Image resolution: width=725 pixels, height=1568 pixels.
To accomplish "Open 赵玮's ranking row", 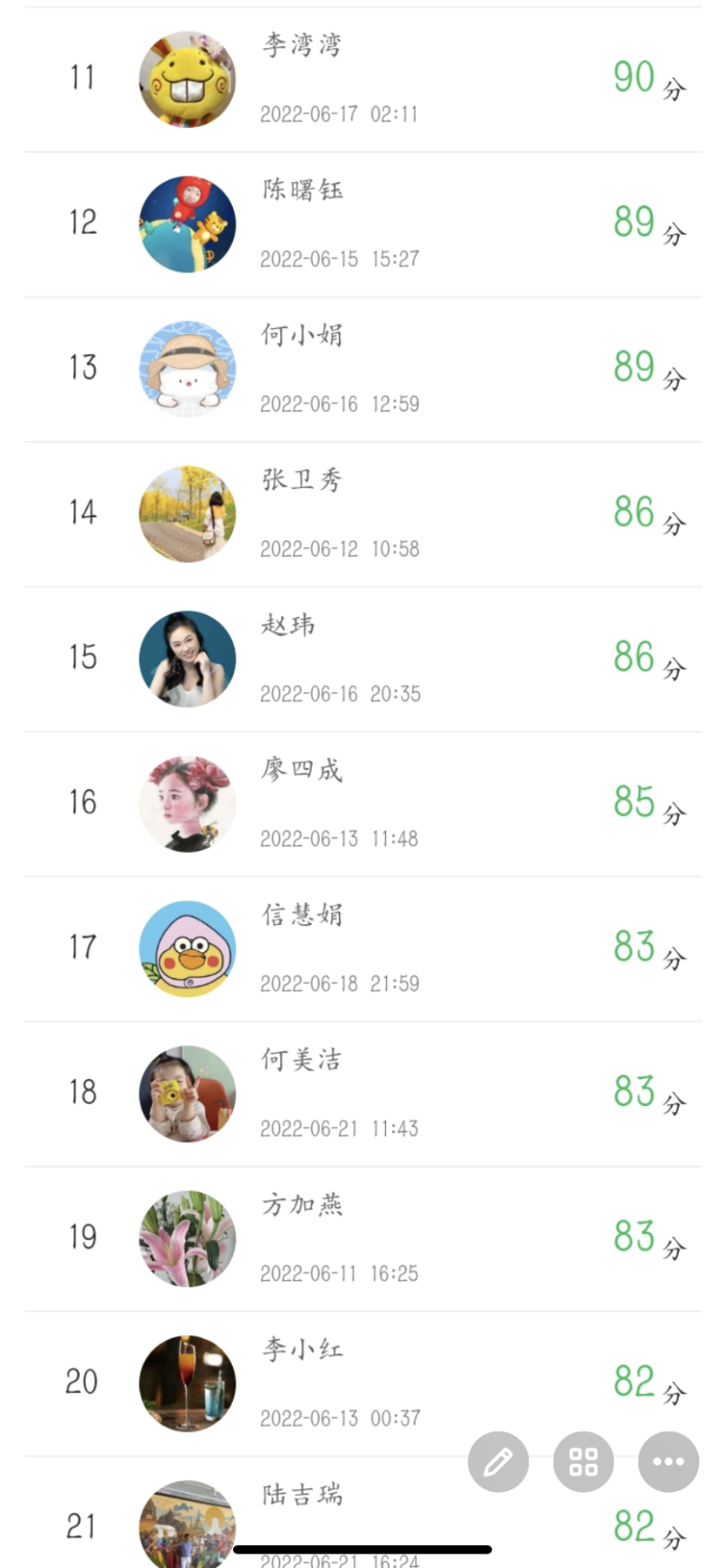I will pyautogui.click(x=362, y=659).
